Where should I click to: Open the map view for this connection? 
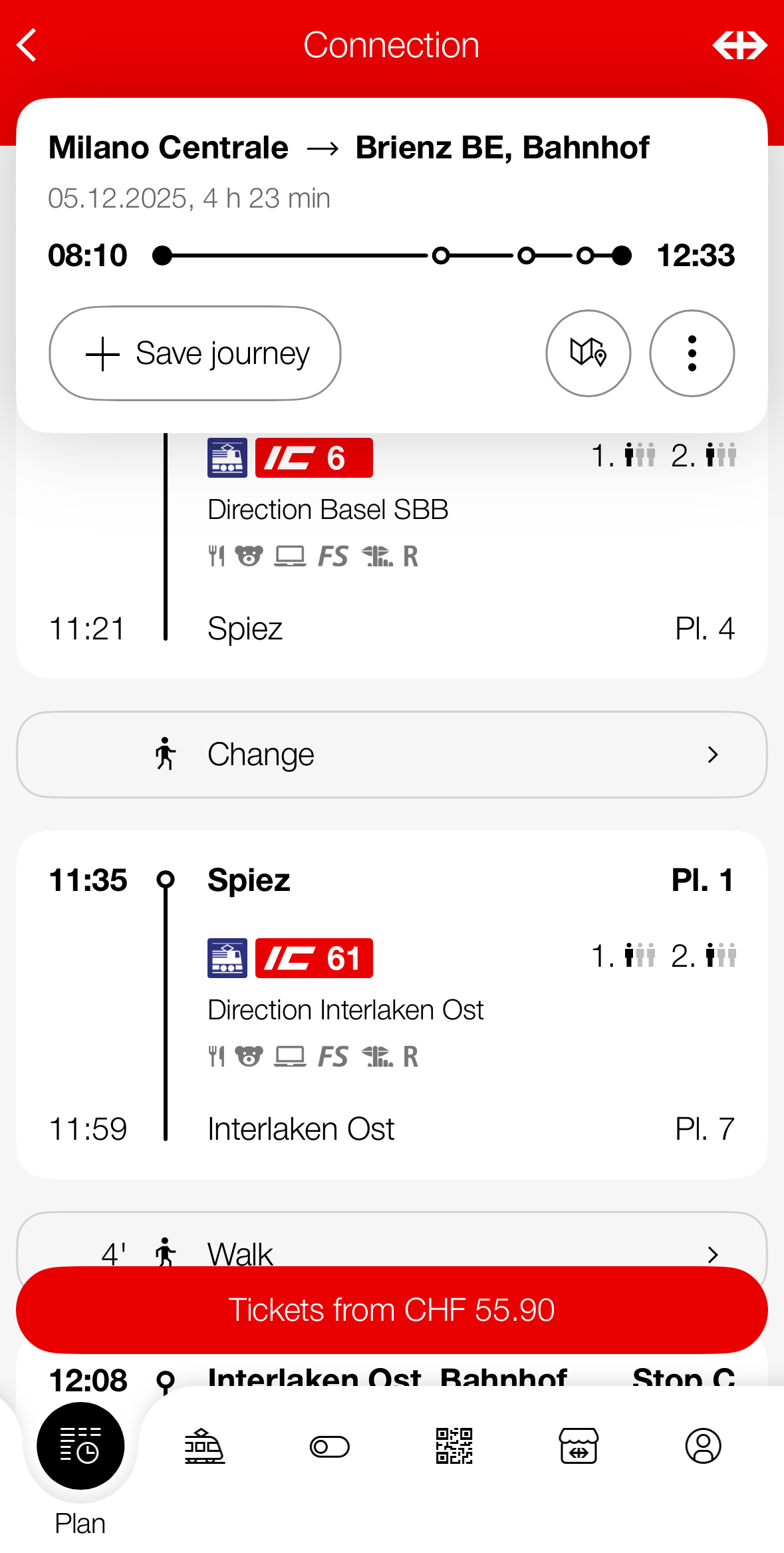point(588,353)
